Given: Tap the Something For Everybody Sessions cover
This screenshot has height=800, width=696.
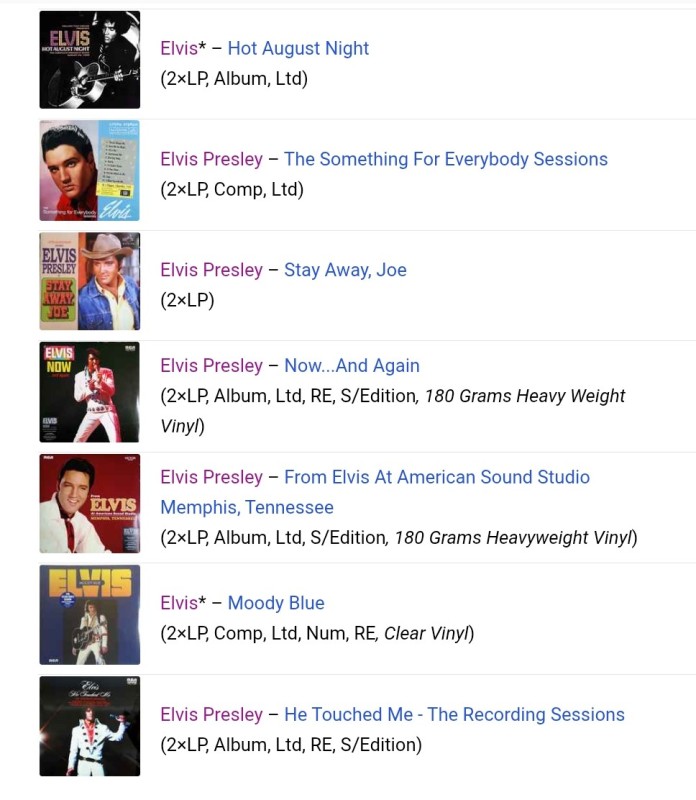Looking at the screenshot, I should point(90,171).
